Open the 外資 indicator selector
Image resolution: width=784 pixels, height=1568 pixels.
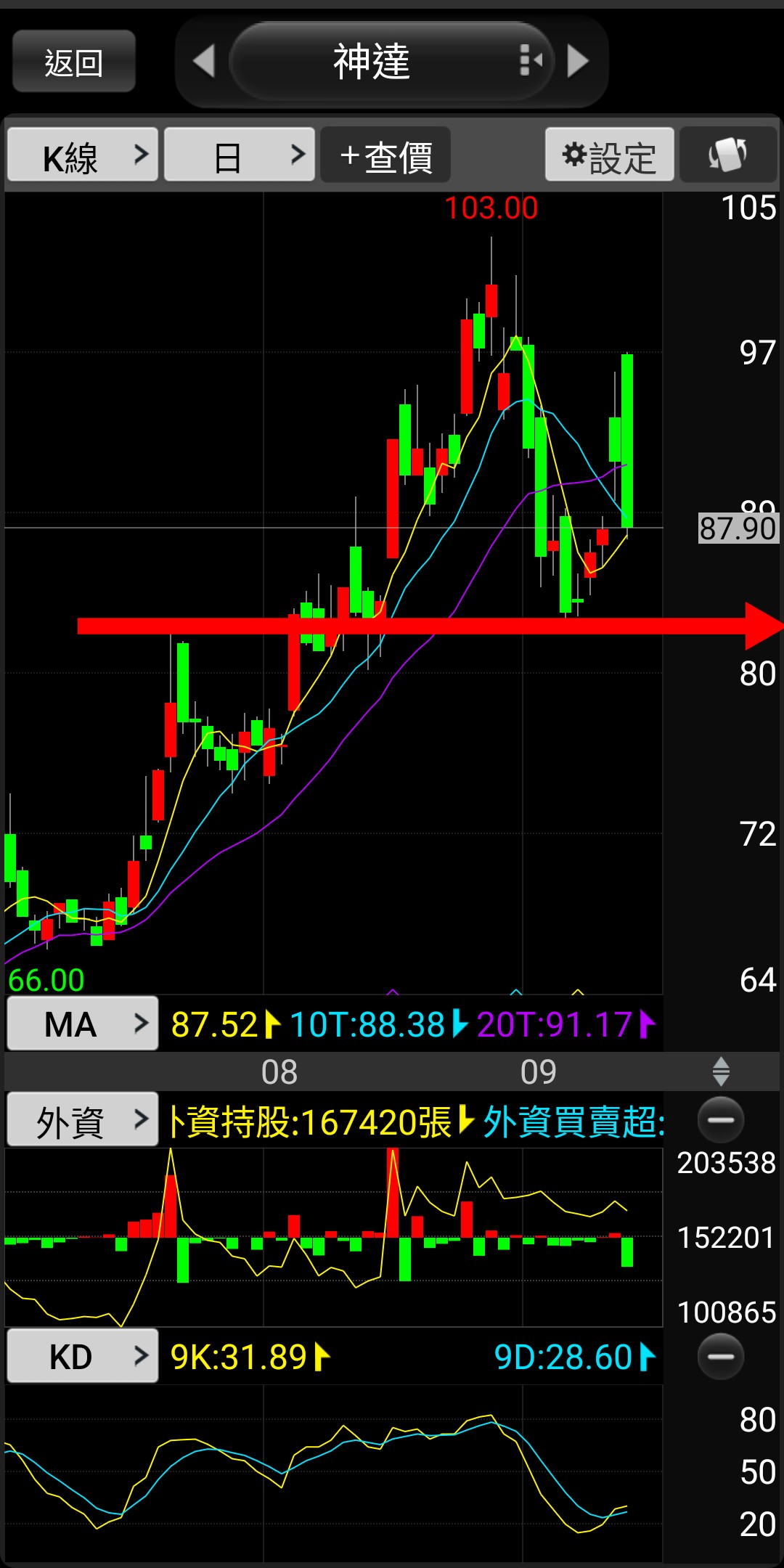point(83,1120)
